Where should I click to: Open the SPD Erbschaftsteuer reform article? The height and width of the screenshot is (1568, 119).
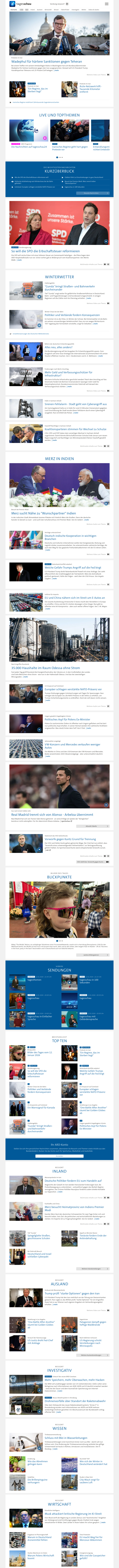tap(45, 251)
